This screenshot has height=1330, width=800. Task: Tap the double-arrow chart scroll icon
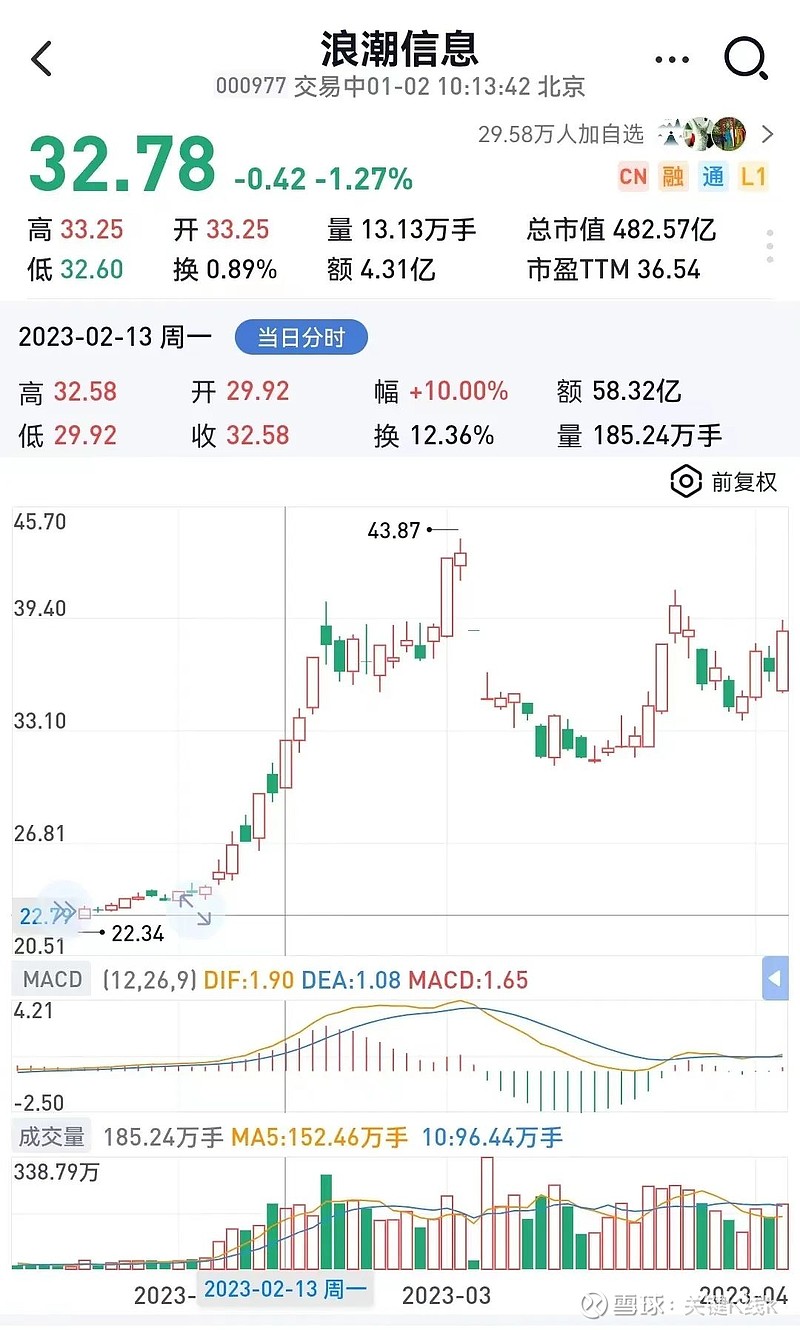pos(62,909)
